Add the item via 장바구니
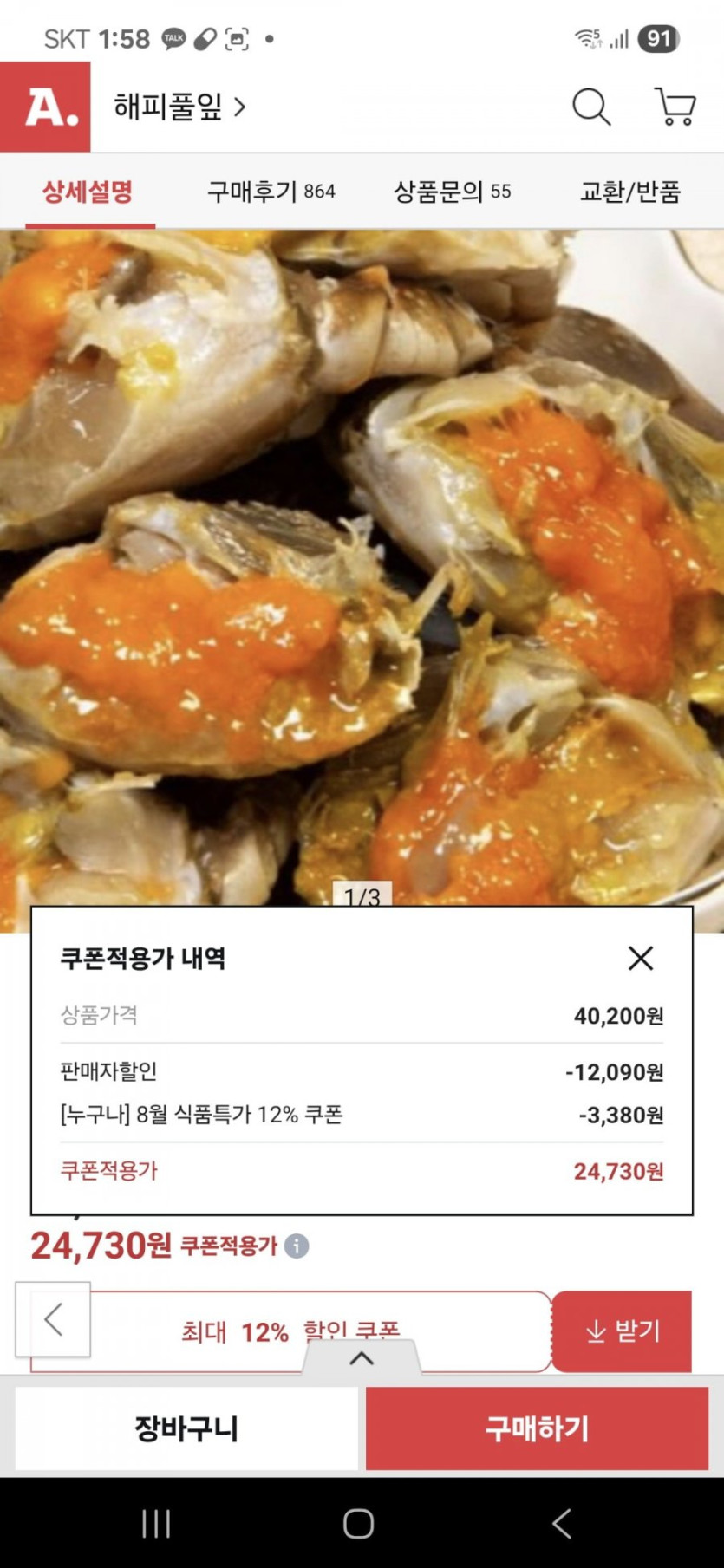This screenshot has height=1568, width=724. (x=186, y=1428)
